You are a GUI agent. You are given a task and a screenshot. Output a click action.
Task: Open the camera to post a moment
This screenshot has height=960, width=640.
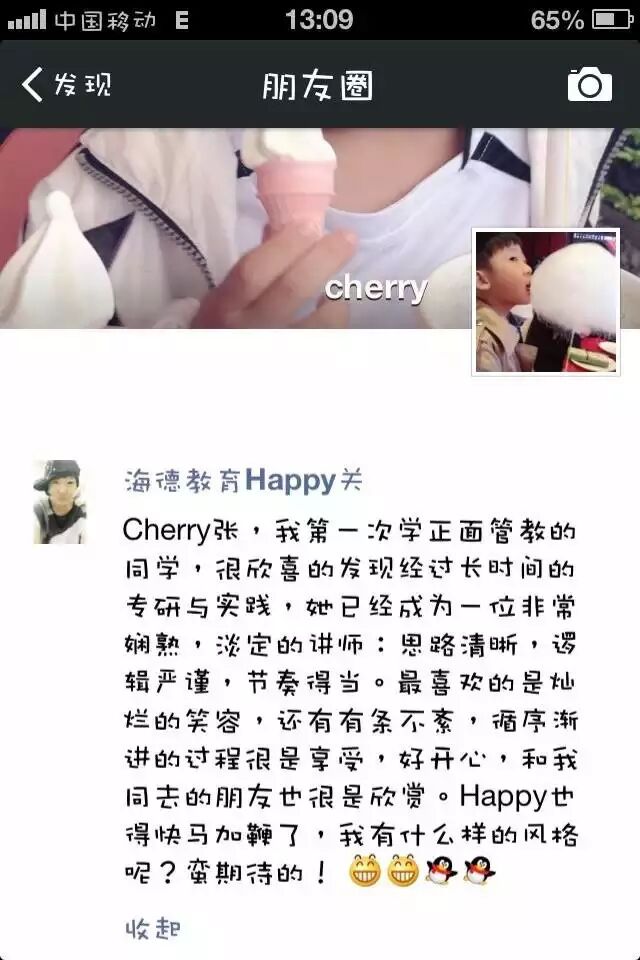pos(589,85)
